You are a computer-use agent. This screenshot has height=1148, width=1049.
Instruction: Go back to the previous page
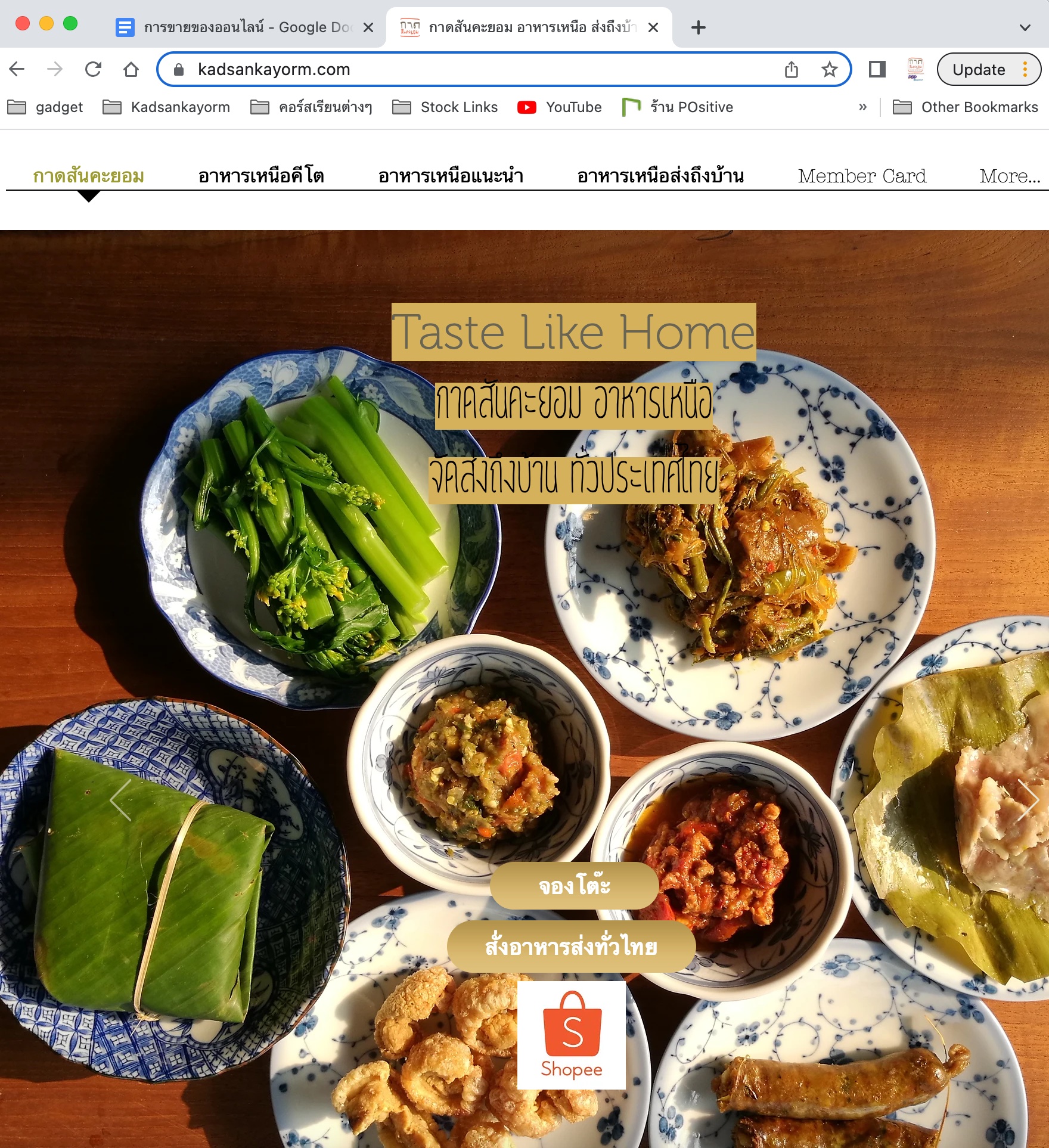click(17, 70)
